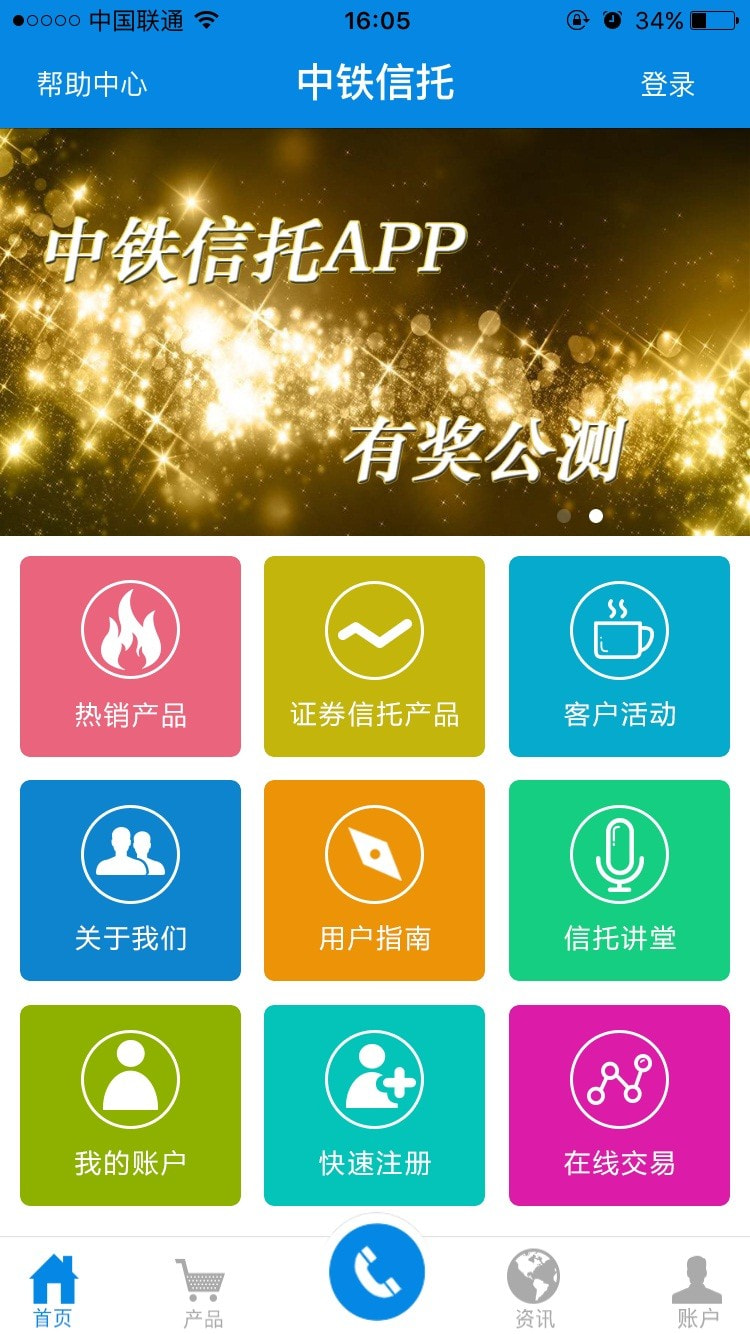This screenshot has width=750, height=1334.
Task: Select the 证券信托产品 securities trust icon
Action: click(x=374, y=655)
